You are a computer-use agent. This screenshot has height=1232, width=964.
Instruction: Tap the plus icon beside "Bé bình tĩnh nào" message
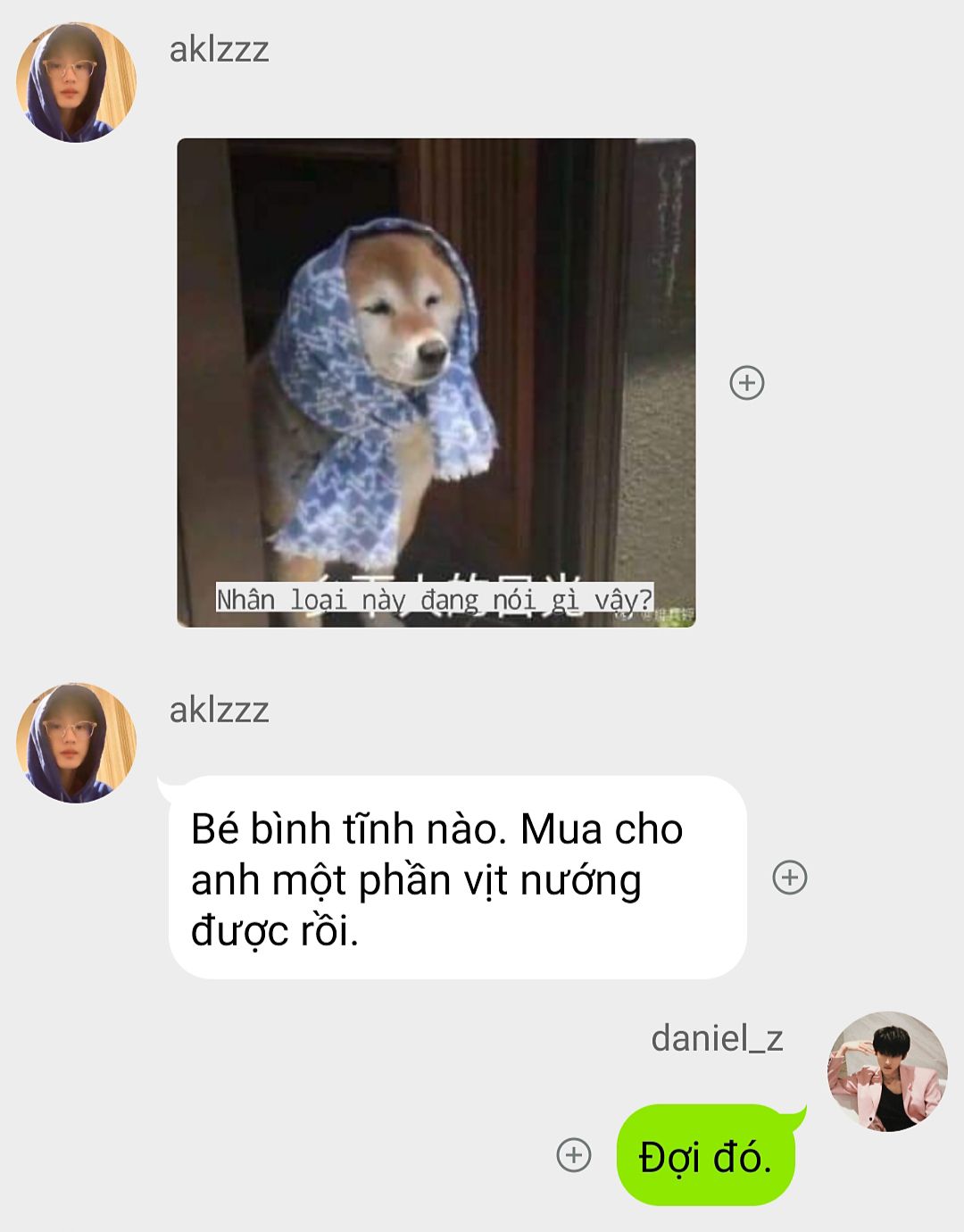[789, 877]
